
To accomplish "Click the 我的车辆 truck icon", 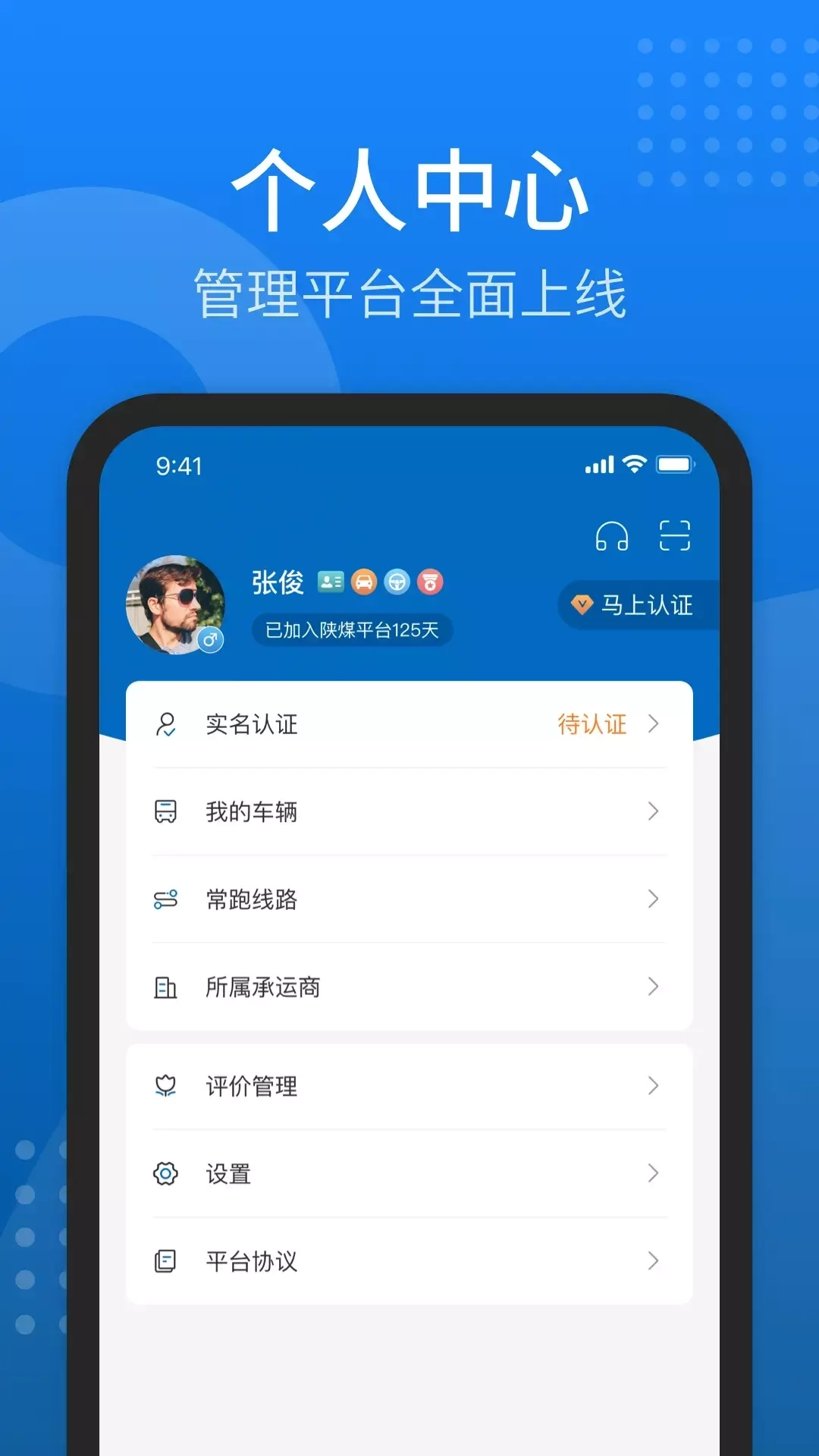I will 165,811.
